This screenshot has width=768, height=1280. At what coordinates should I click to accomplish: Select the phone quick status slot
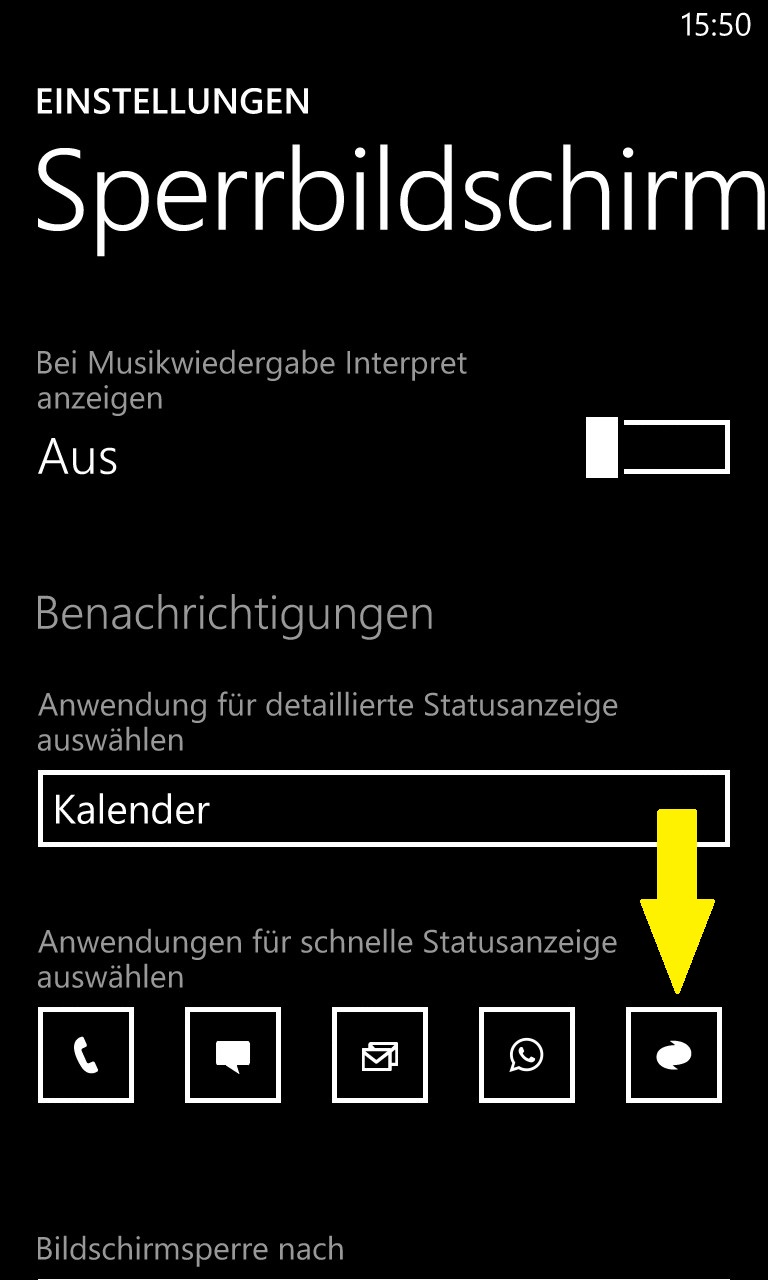[x=86, y=1055]
